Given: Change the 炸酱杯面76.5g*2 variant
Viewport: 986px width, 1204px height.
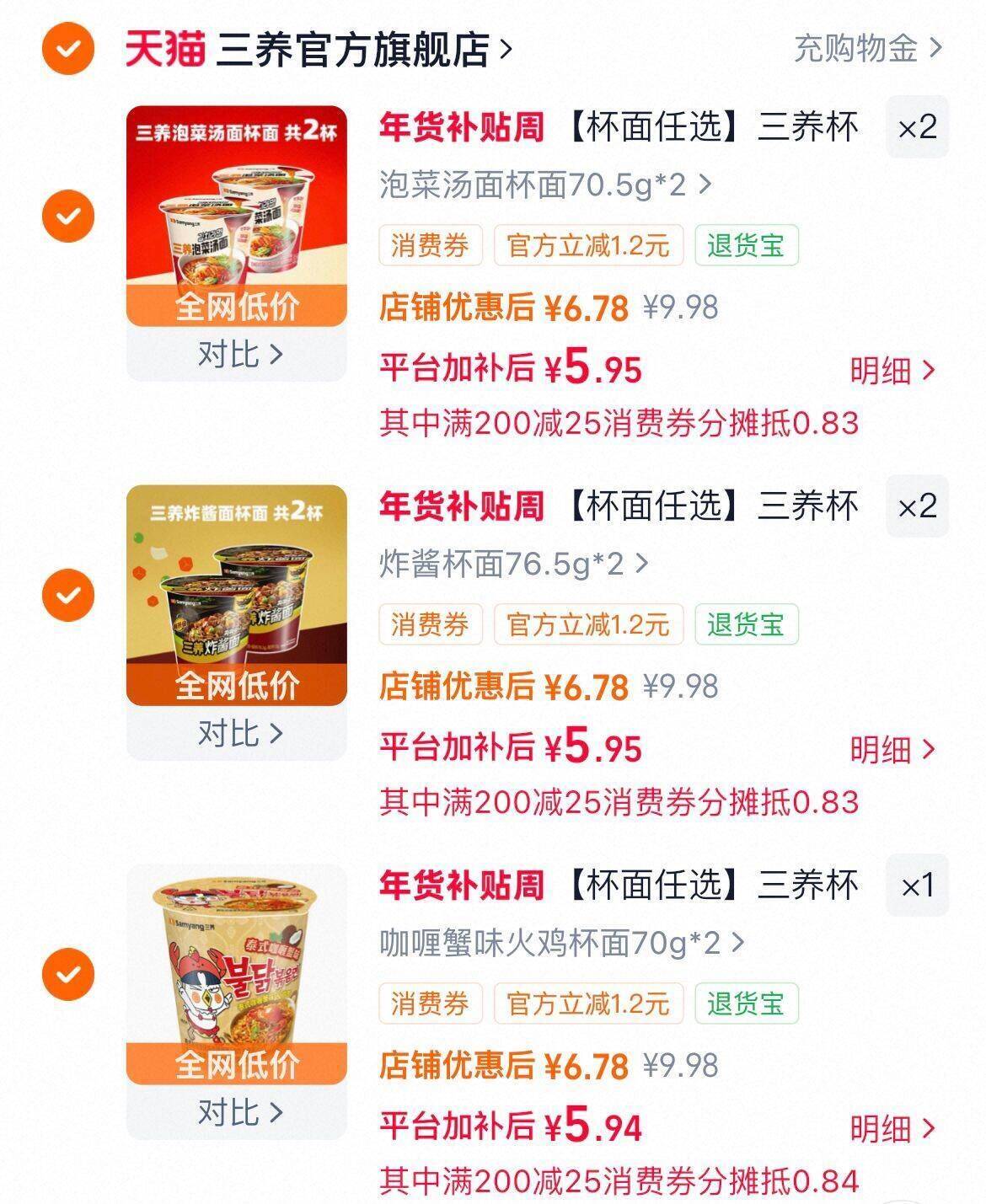Looking at the screenshot, I should pyautogui.click(x=513, y=564).
